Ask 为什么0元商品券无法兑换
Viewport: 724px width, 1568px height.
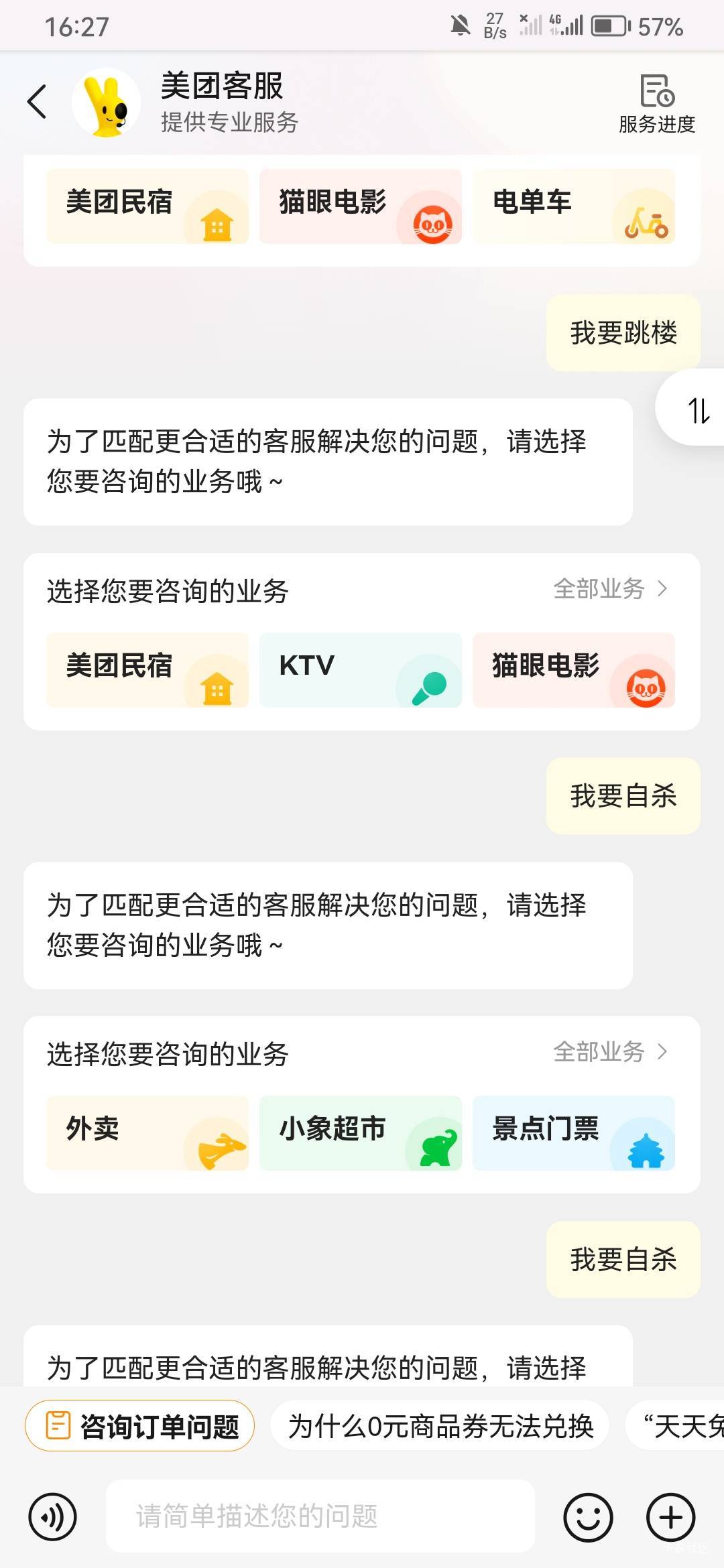[440, 1426]
